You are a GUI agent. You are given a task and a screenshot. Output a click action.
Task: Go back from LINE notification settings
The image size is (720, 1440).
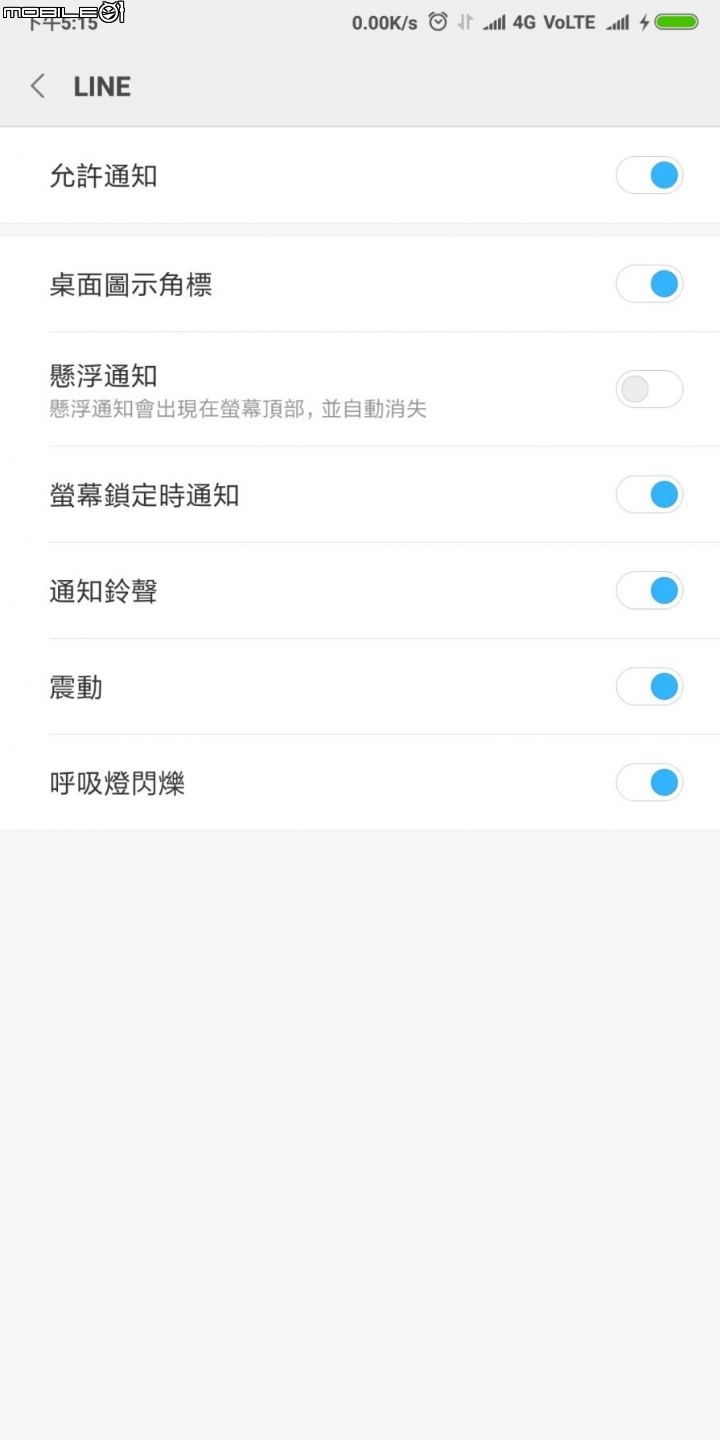(38, 86)
